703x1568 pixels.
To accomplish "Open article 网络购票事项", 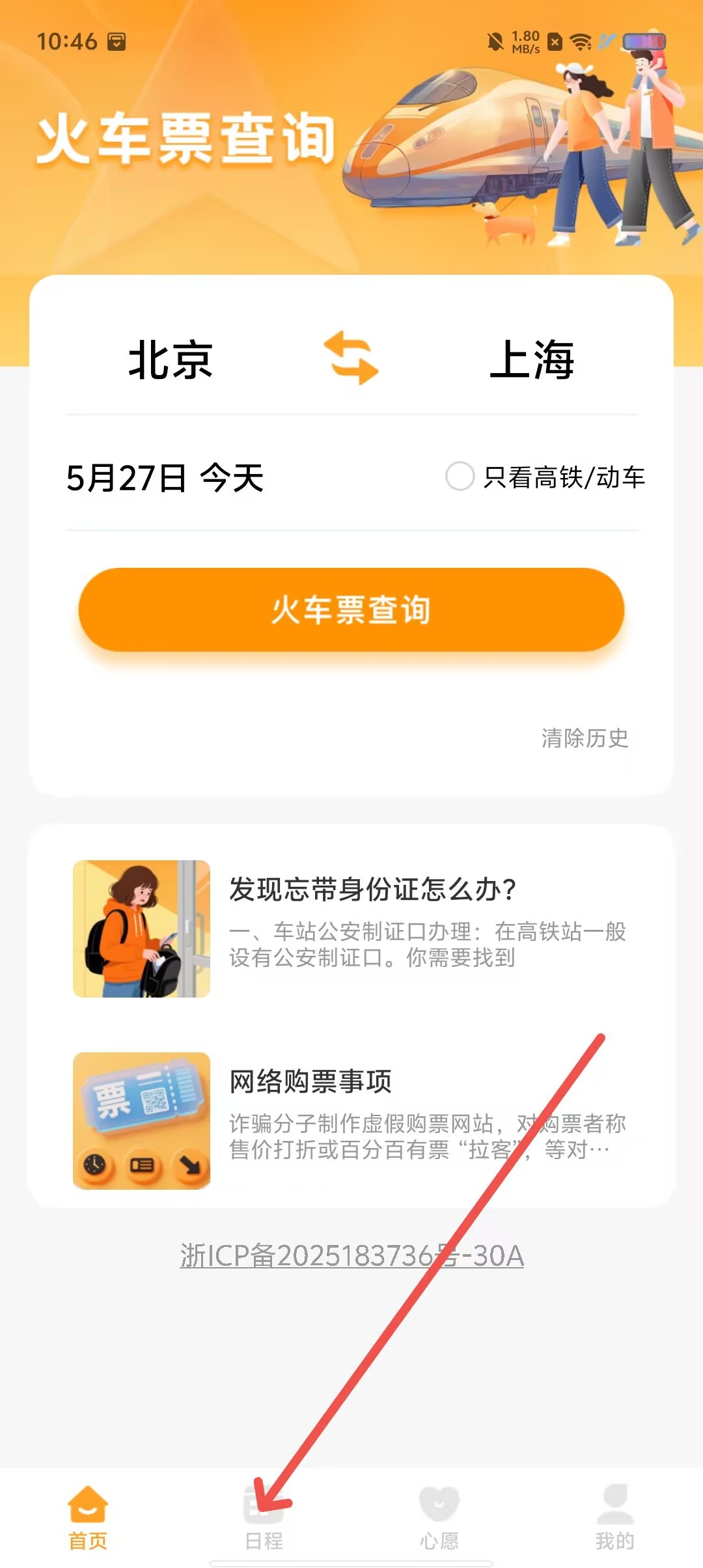I will click(351, 1121).
